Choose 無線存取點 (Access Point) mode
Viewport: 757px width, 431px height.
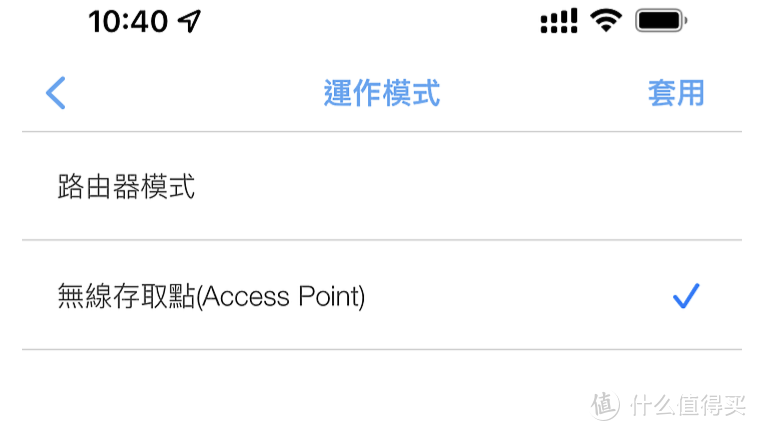coord(212,297)
